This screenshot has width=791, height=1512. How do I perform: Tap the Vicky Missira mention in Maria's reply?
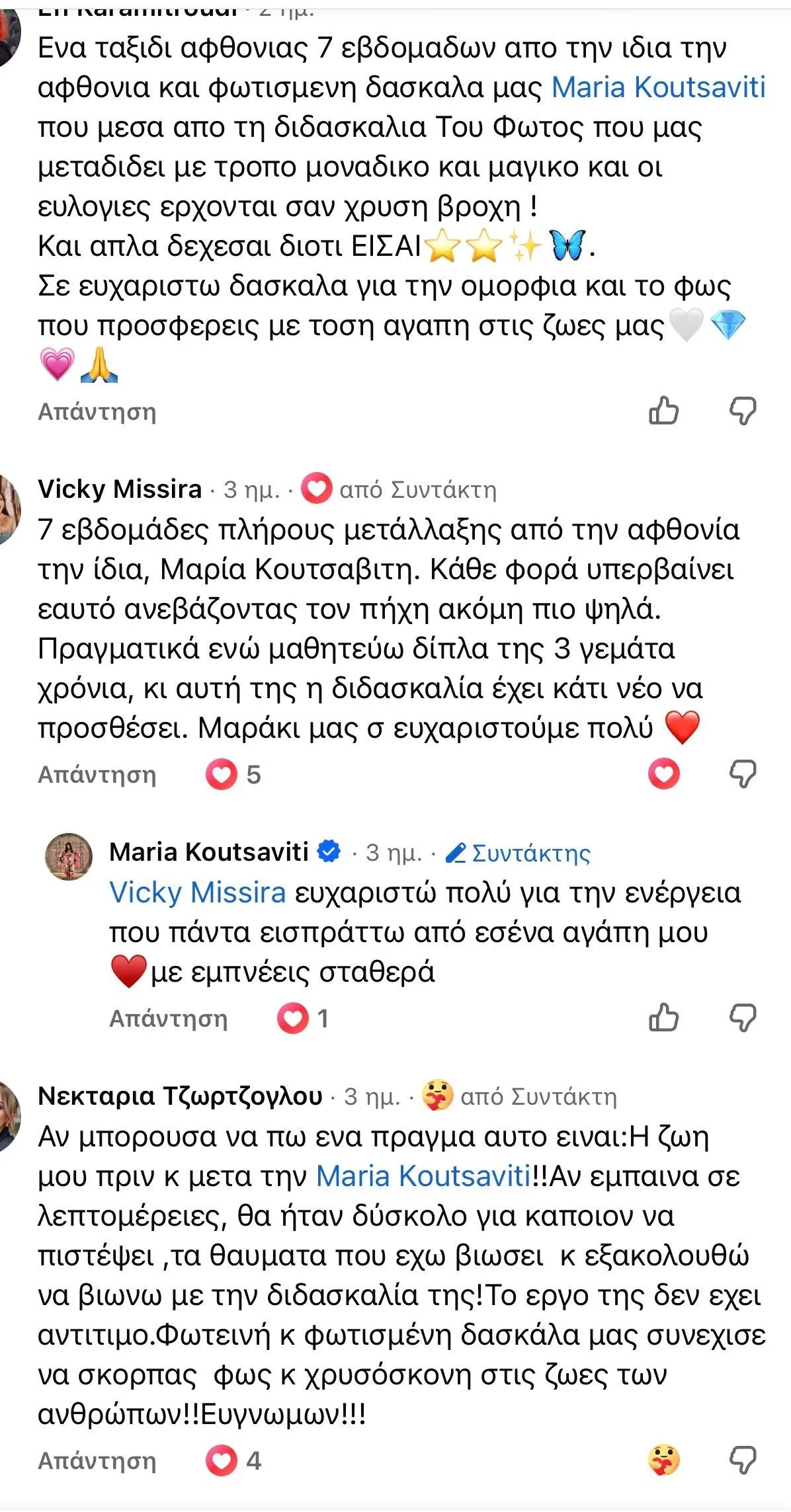pyautogui.click(x=197, y=893)
